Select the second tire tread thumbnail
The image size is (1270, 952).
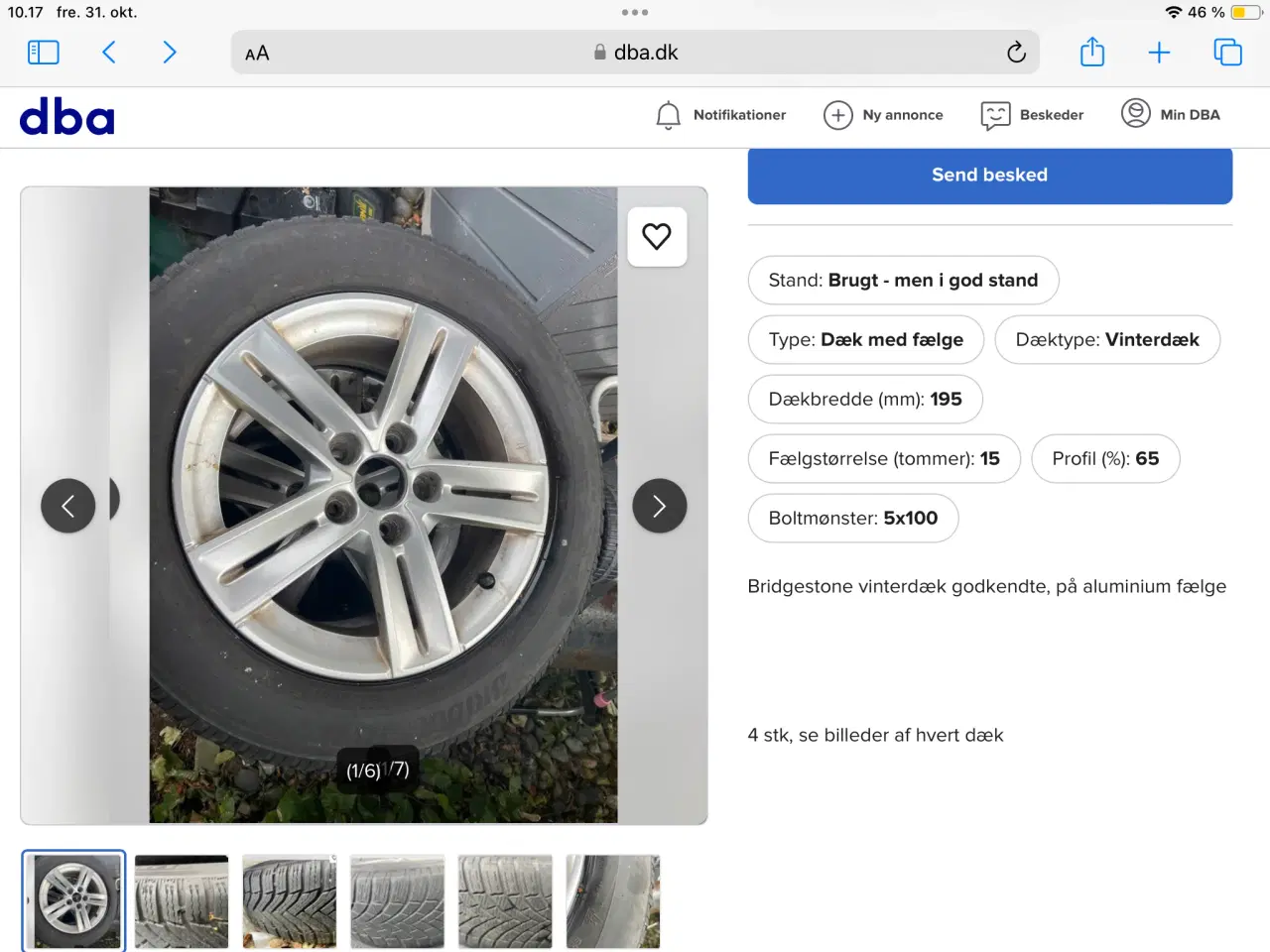click(182, 901)
